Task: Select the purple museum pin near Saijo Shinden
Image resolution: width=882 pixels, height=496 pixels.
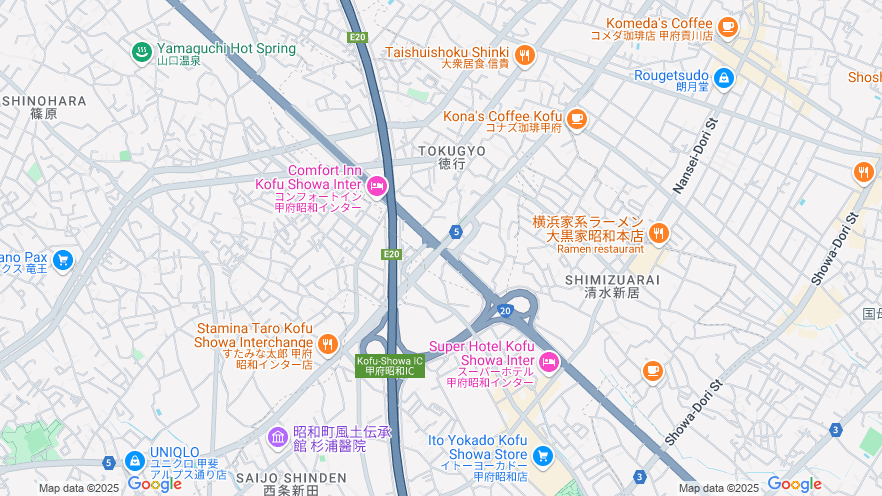Action: tap(278, 437)
